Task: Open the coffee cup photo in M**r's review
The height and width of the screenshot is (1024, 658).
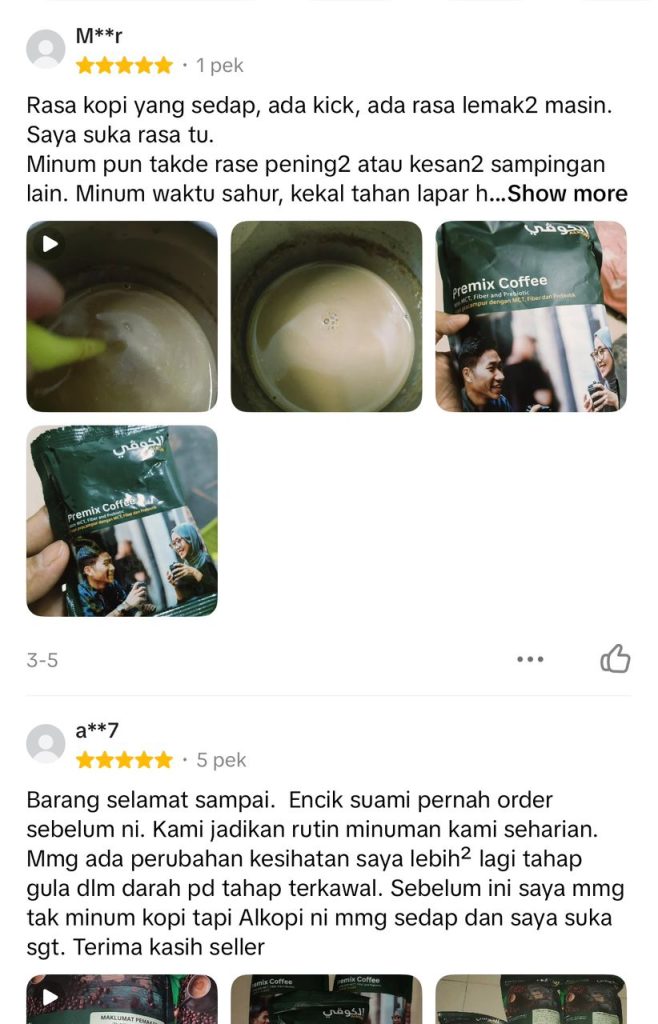Action: tap(326, 316)
